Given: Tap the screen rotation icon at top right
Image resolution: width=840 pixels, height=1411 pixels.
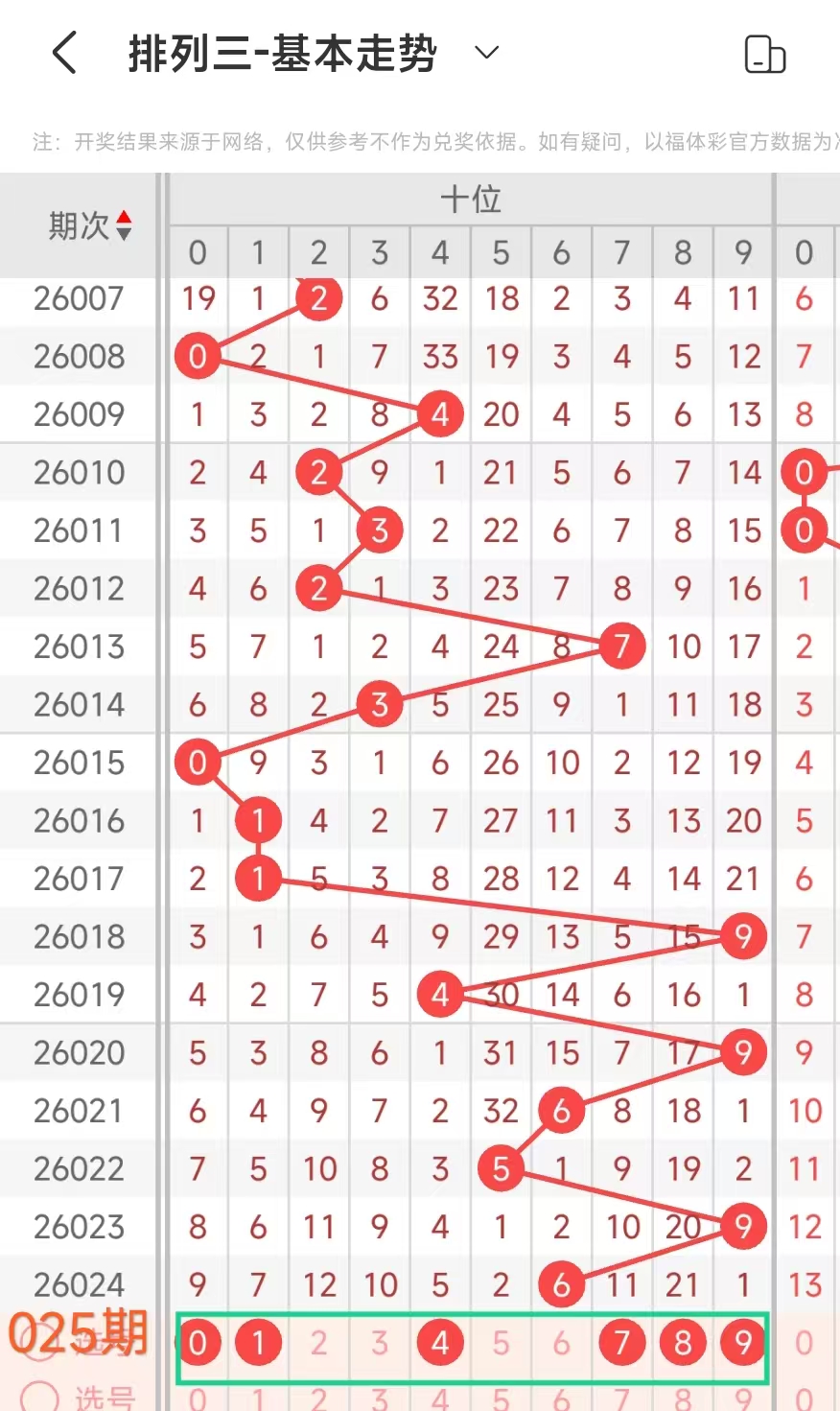Looking at the screenshot, I should tap(764, 55).
